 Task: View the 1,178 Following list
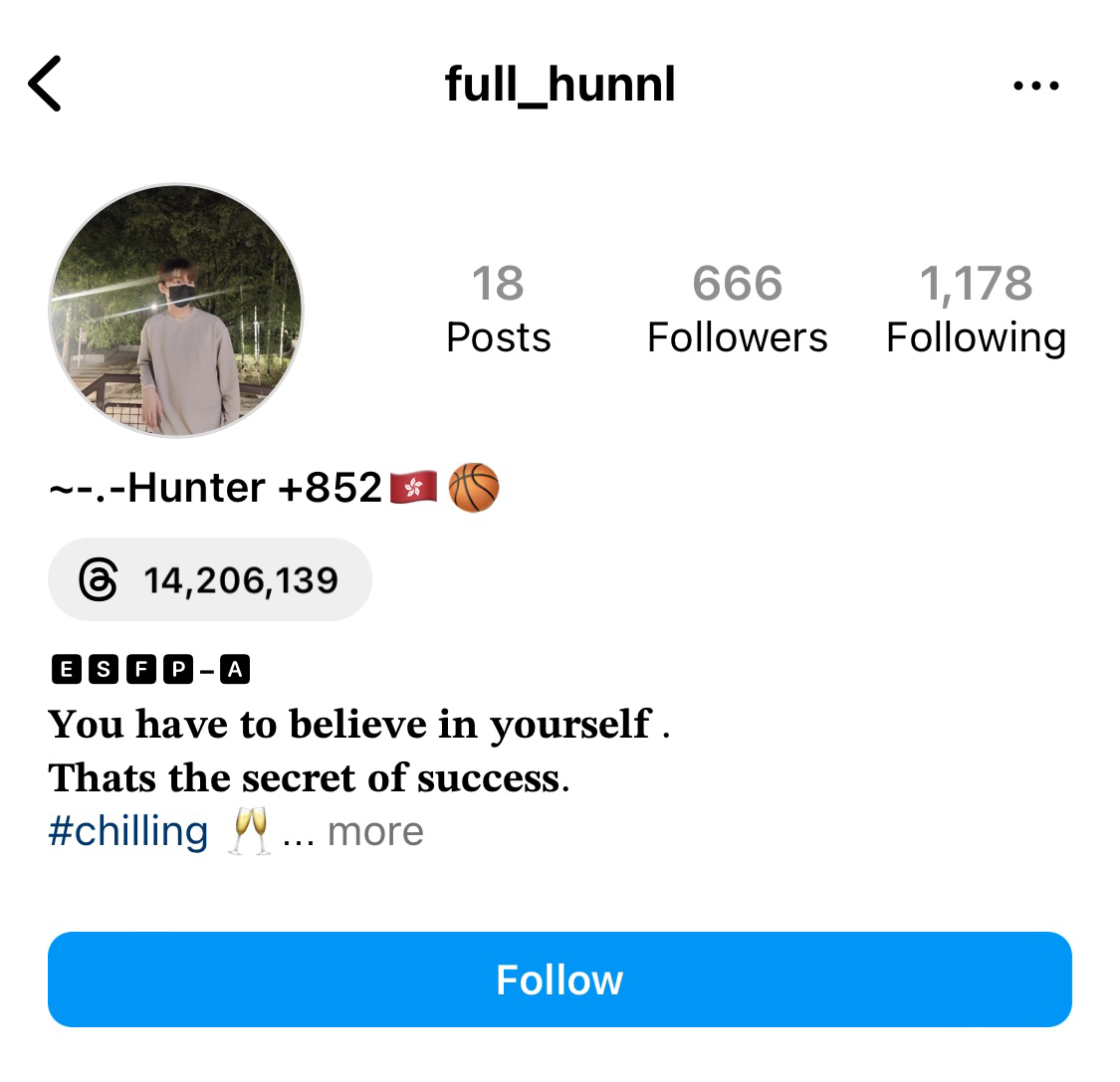point(976,310)
